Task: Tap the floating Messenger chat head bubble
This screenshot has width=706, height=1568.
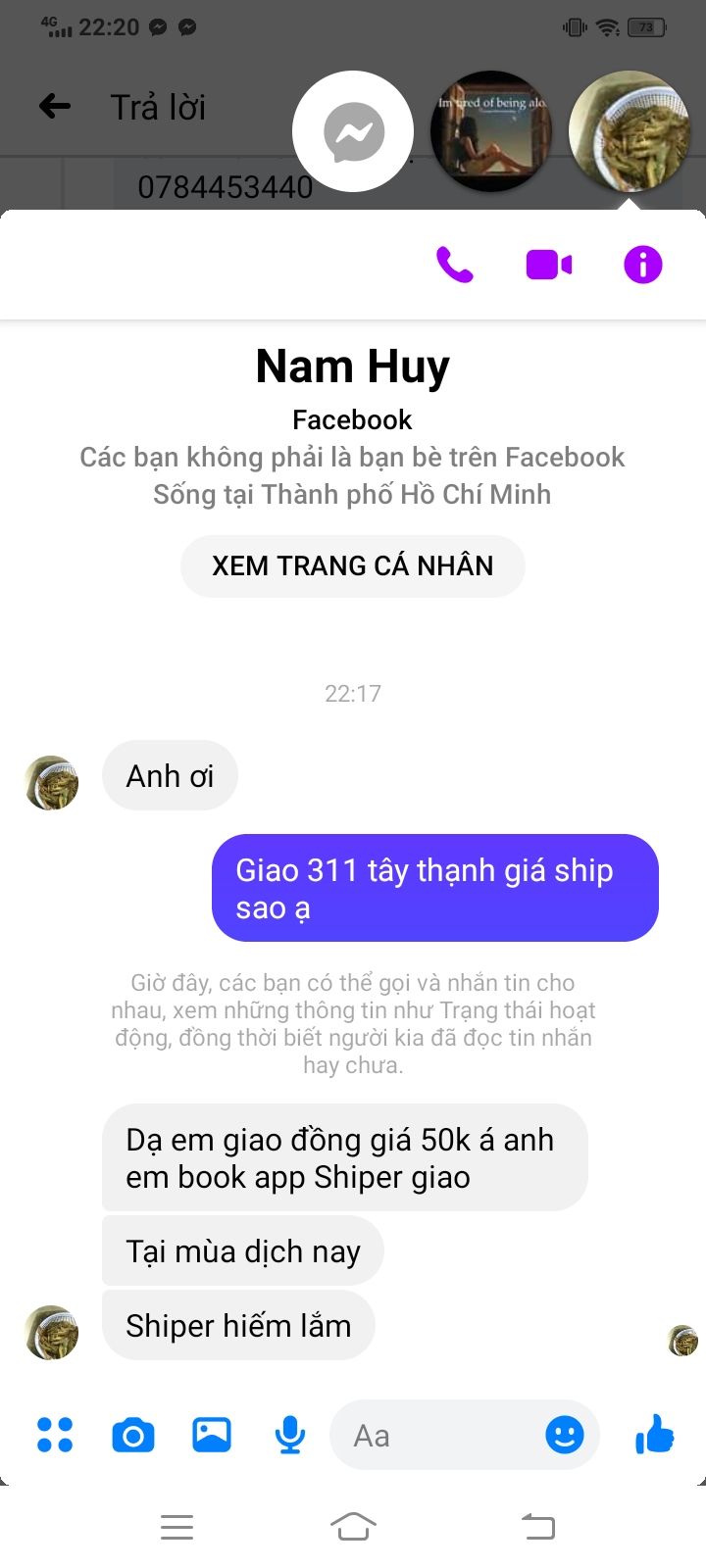Action: (x=353, y=130)
